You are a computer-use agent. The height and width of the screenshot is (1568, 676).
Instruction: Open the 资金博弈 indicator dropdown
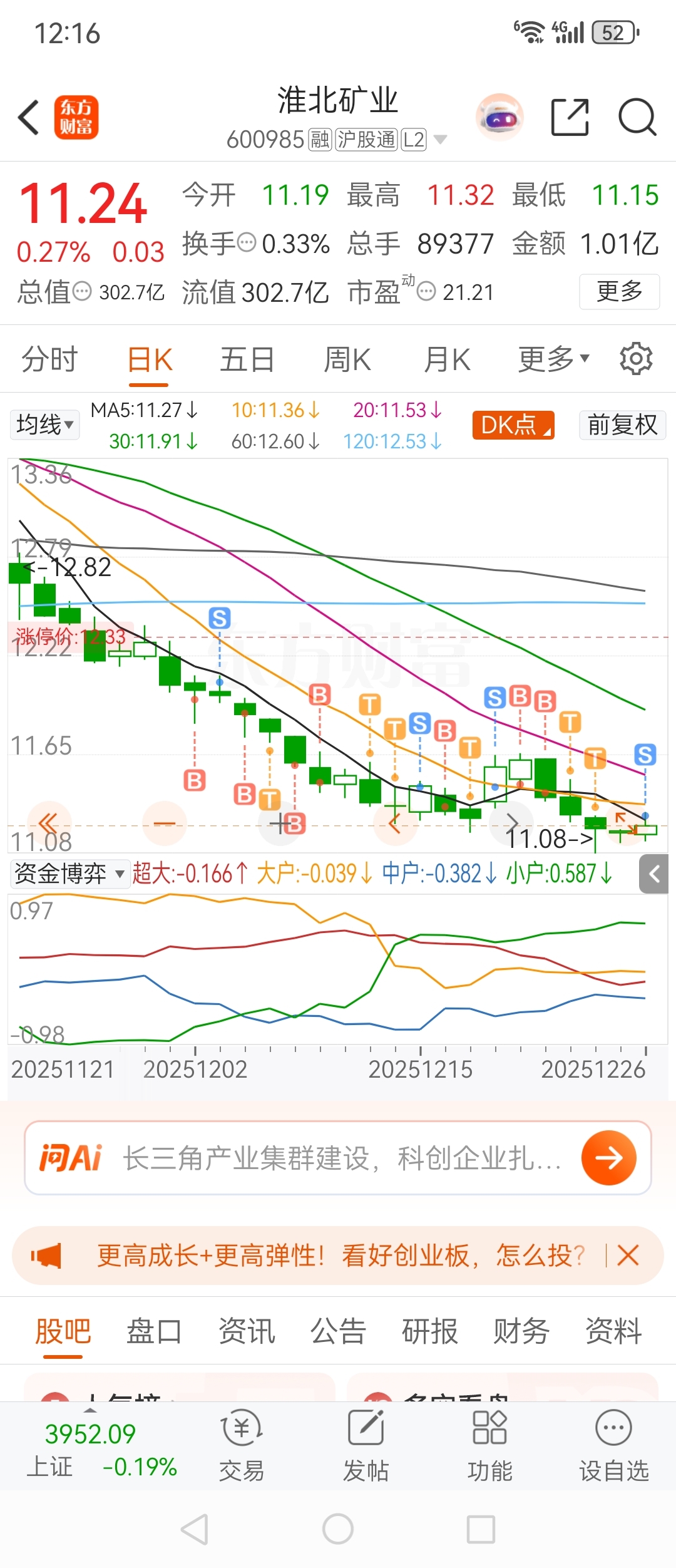point(69,873)
